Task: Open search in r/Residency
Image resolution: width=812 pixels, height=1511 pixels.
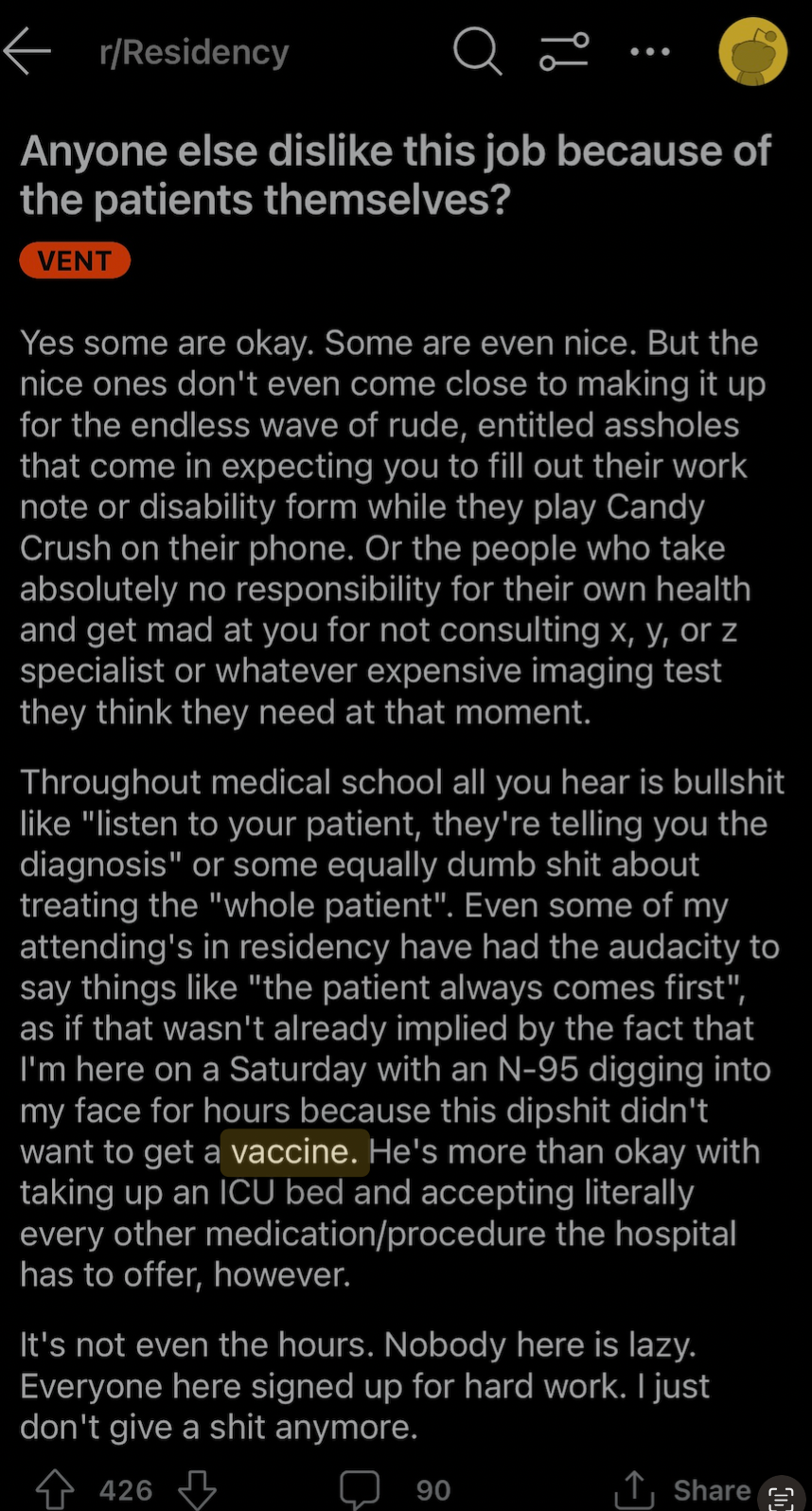Action: click(477, 51)
